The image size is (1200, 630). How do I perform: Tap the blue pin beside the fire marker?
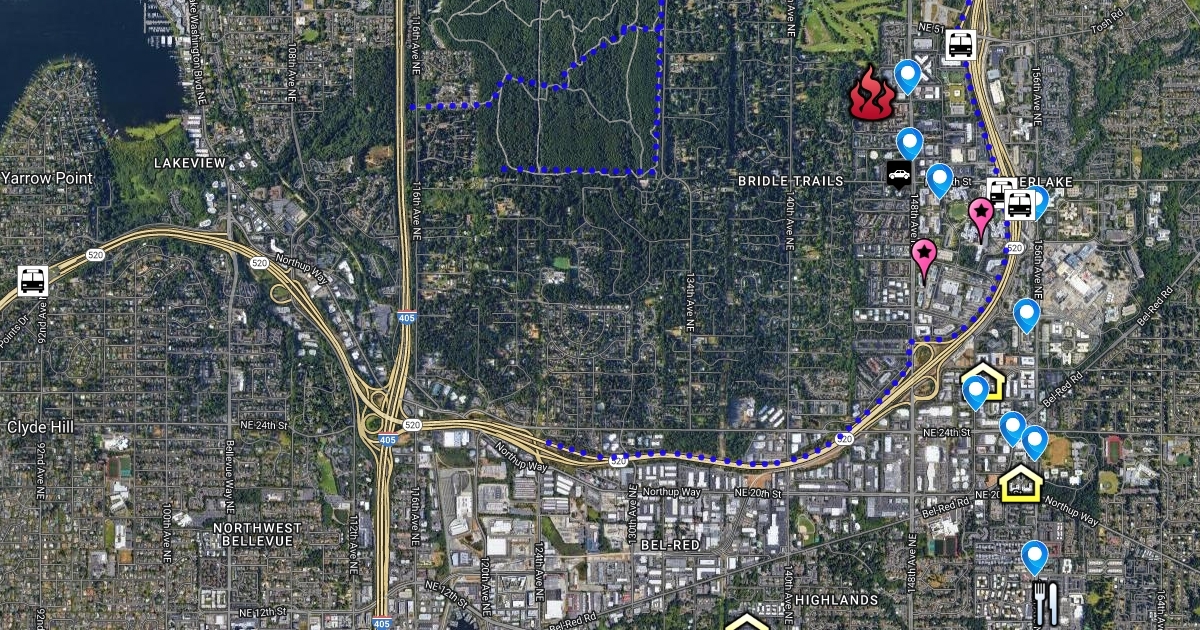tap(907, 75)
